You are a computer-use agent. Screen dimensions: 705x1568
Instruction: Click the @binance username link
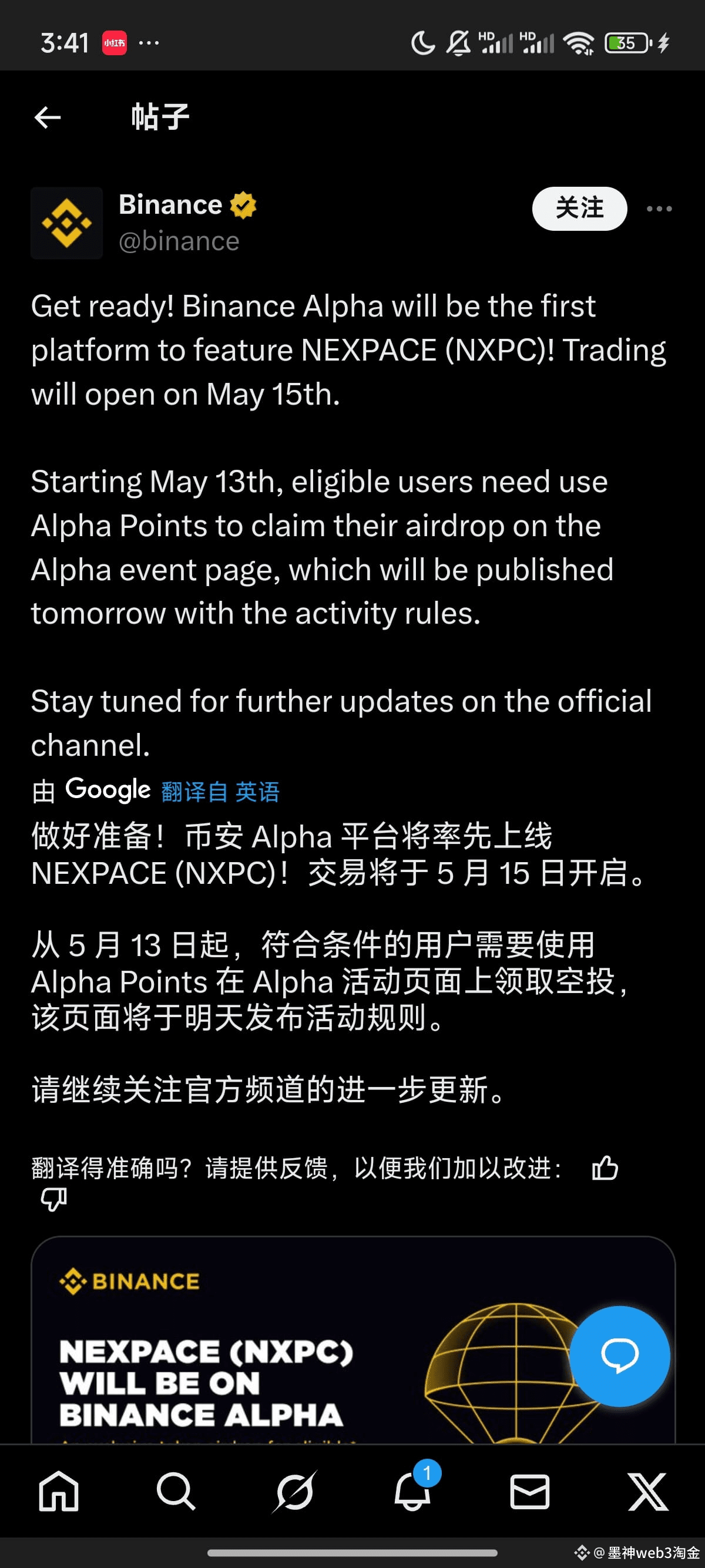click(x=179, y=241)
